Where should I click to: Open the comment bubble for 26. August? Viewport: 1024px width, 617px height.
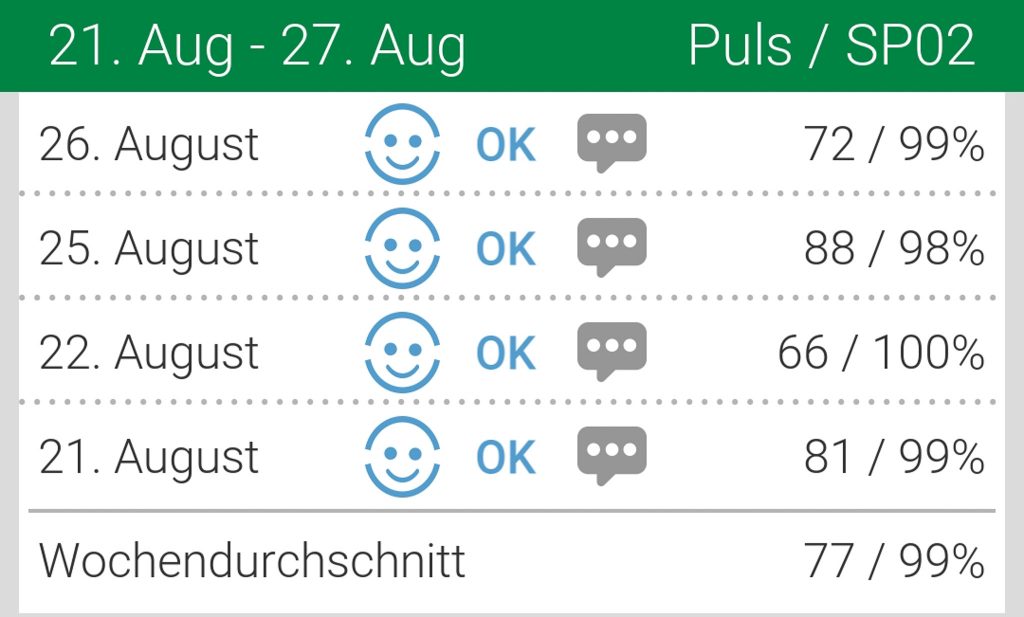[x=611, y=143]
